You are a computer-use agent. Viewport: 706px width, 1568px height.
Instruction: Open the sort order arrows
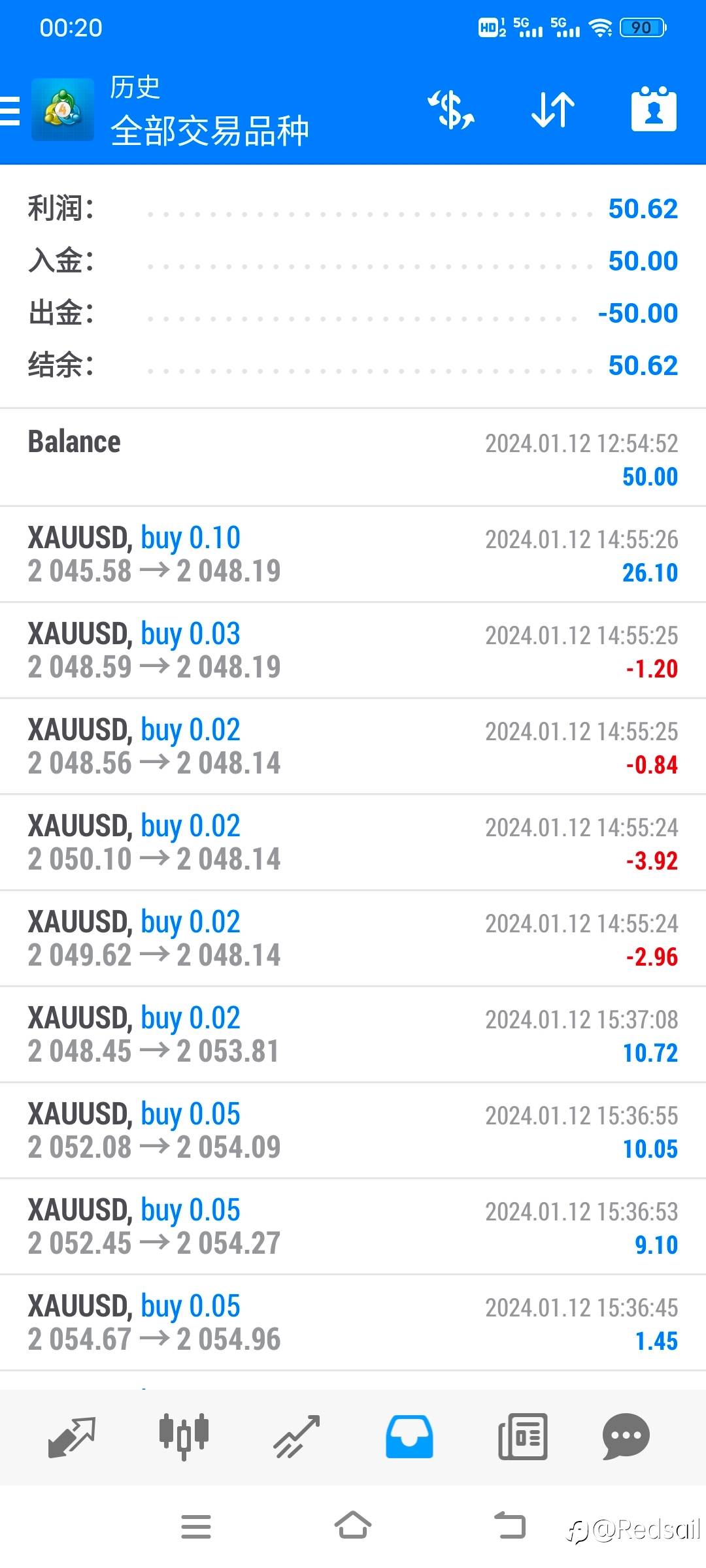tap(553, 110)
